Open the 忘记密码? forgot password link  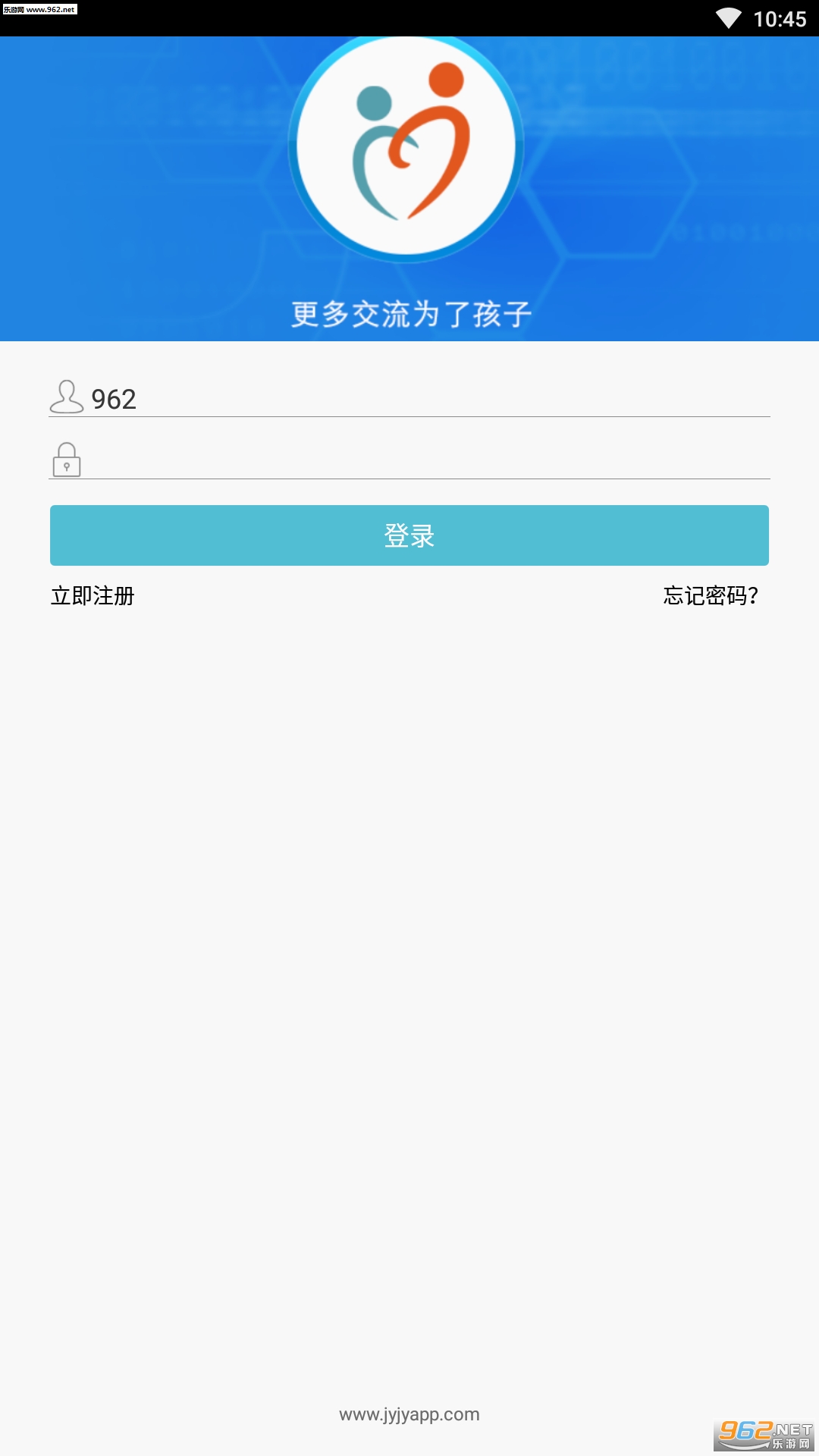[x=711, y=596]
